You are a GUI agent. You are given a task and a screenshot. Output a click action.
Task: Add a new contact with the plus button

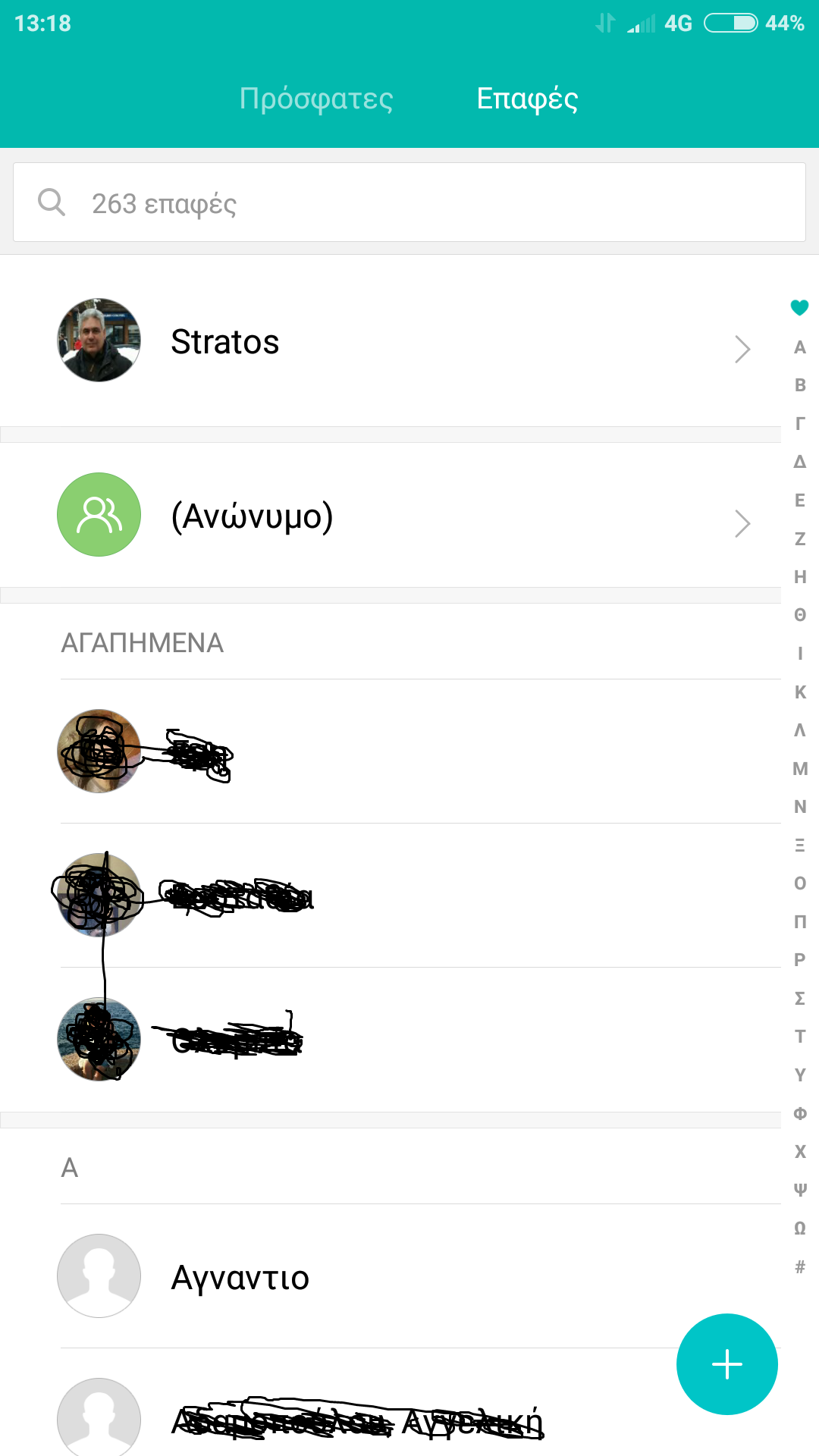click(726, 1363)
